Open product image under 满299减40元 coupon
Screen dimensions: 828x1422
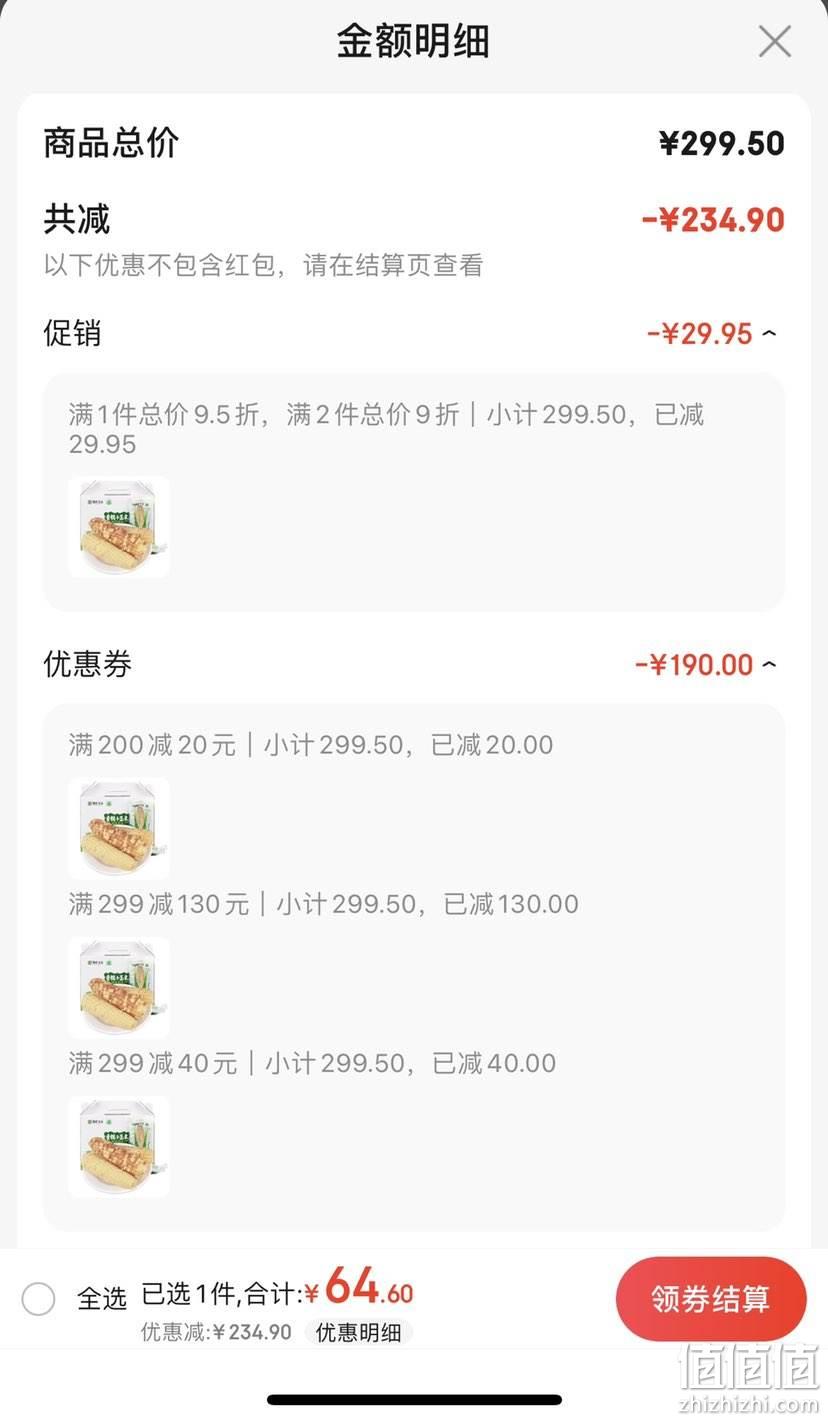pos(119,1146)
